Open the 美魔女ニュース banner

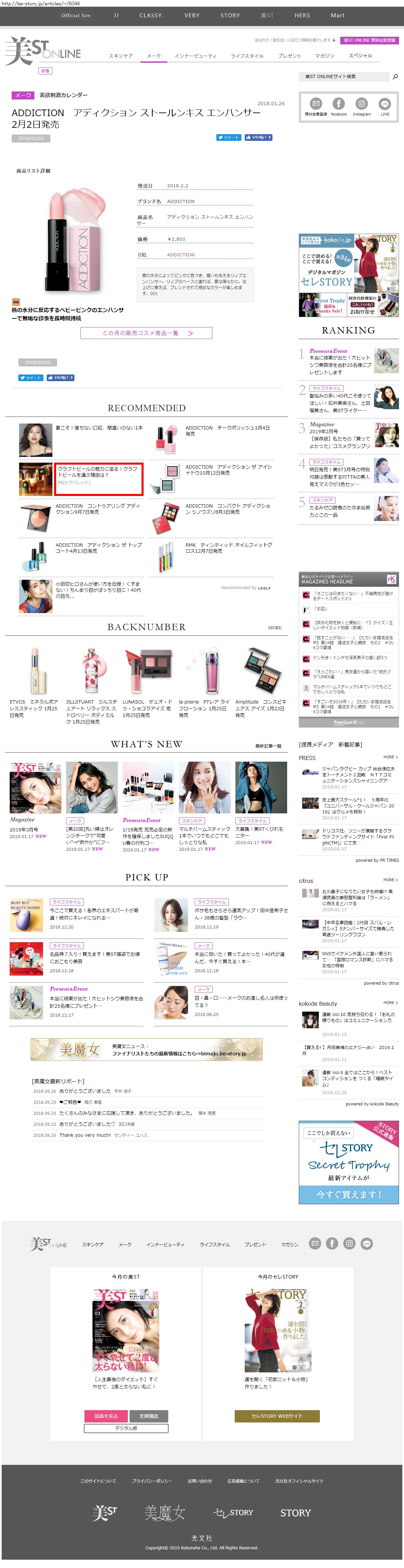[146, 1049]
